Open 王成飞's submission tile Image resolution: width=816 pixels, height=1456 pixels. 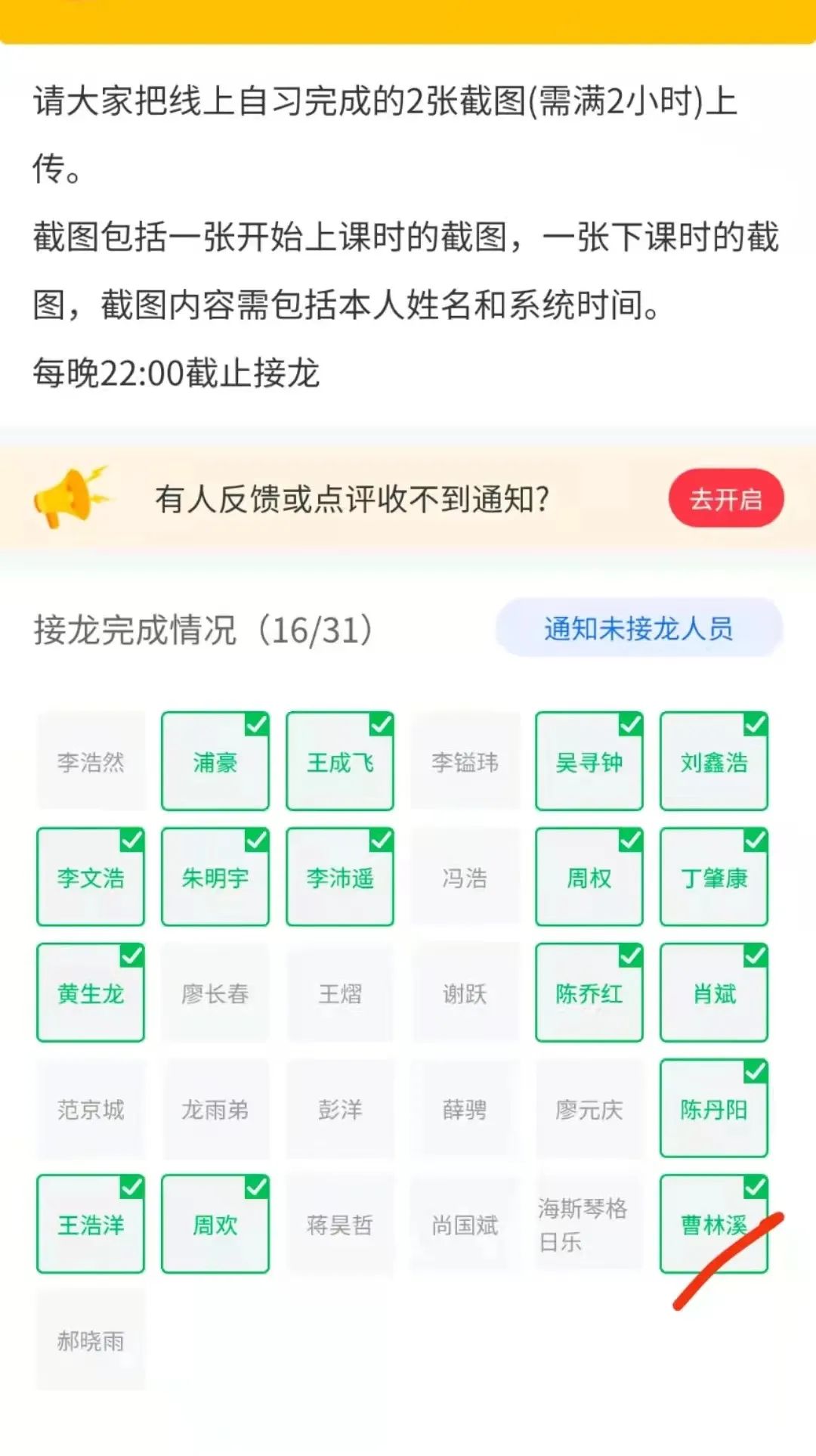[x=340, y=762]
